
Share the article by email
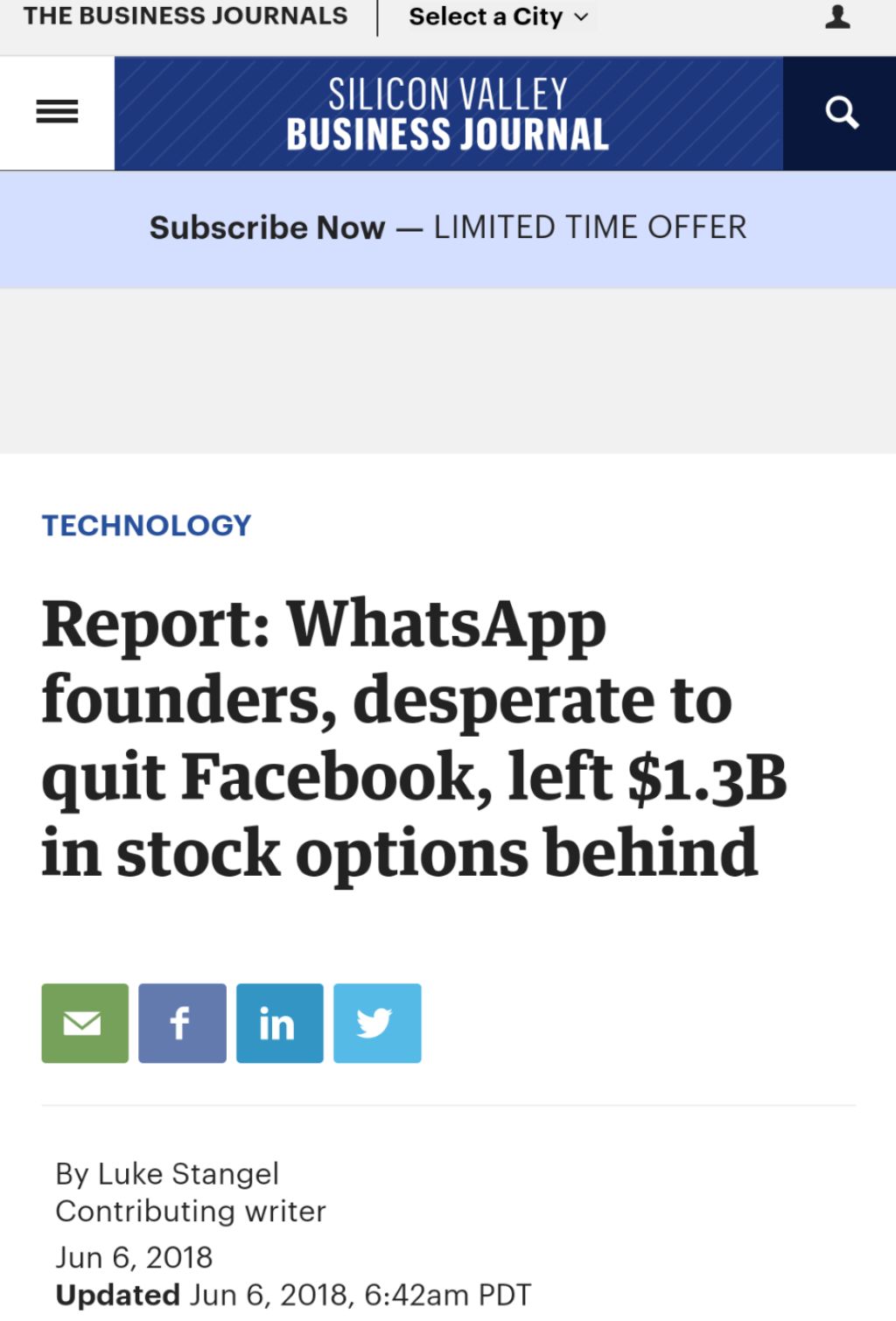point(85,1023)
